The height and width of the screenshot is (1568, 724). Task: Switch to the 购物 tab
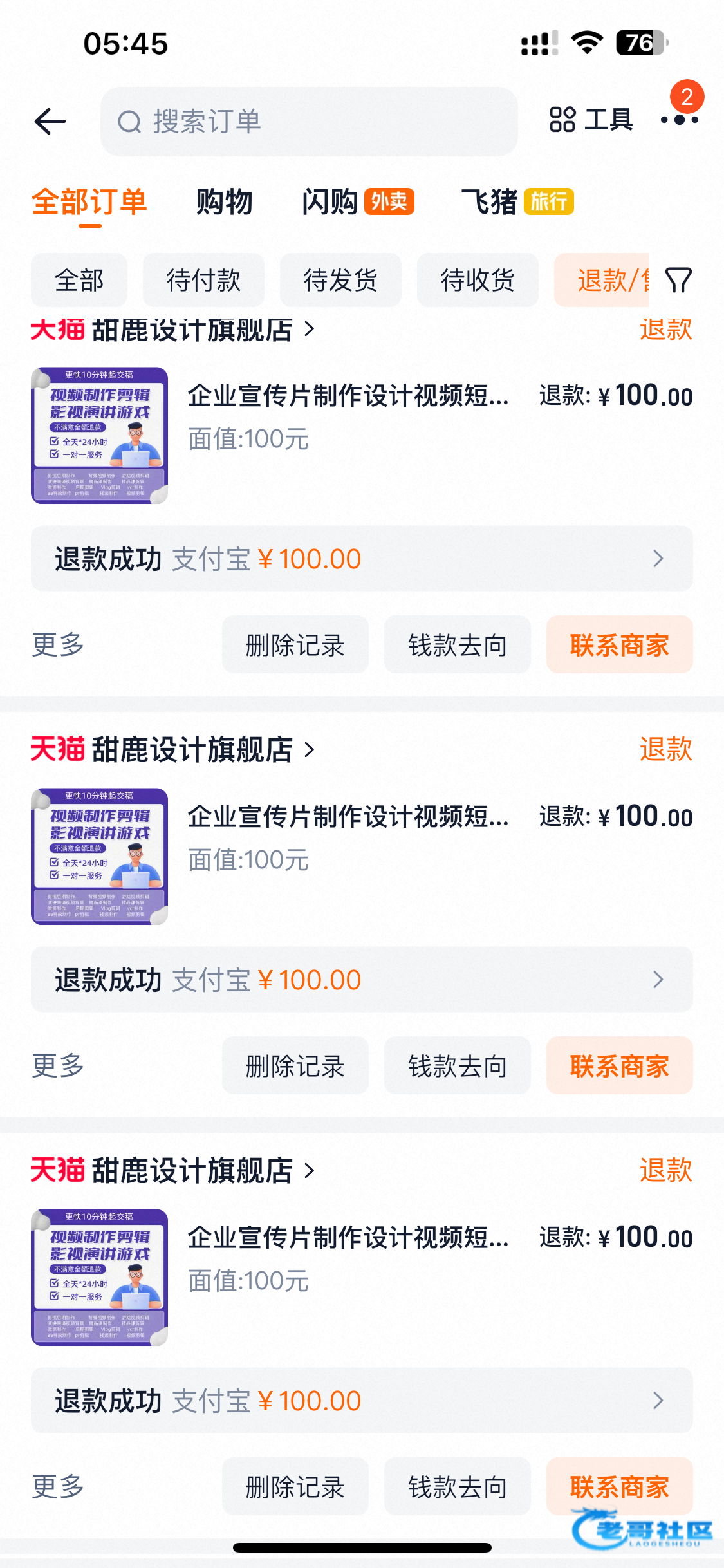click(224, 202)
